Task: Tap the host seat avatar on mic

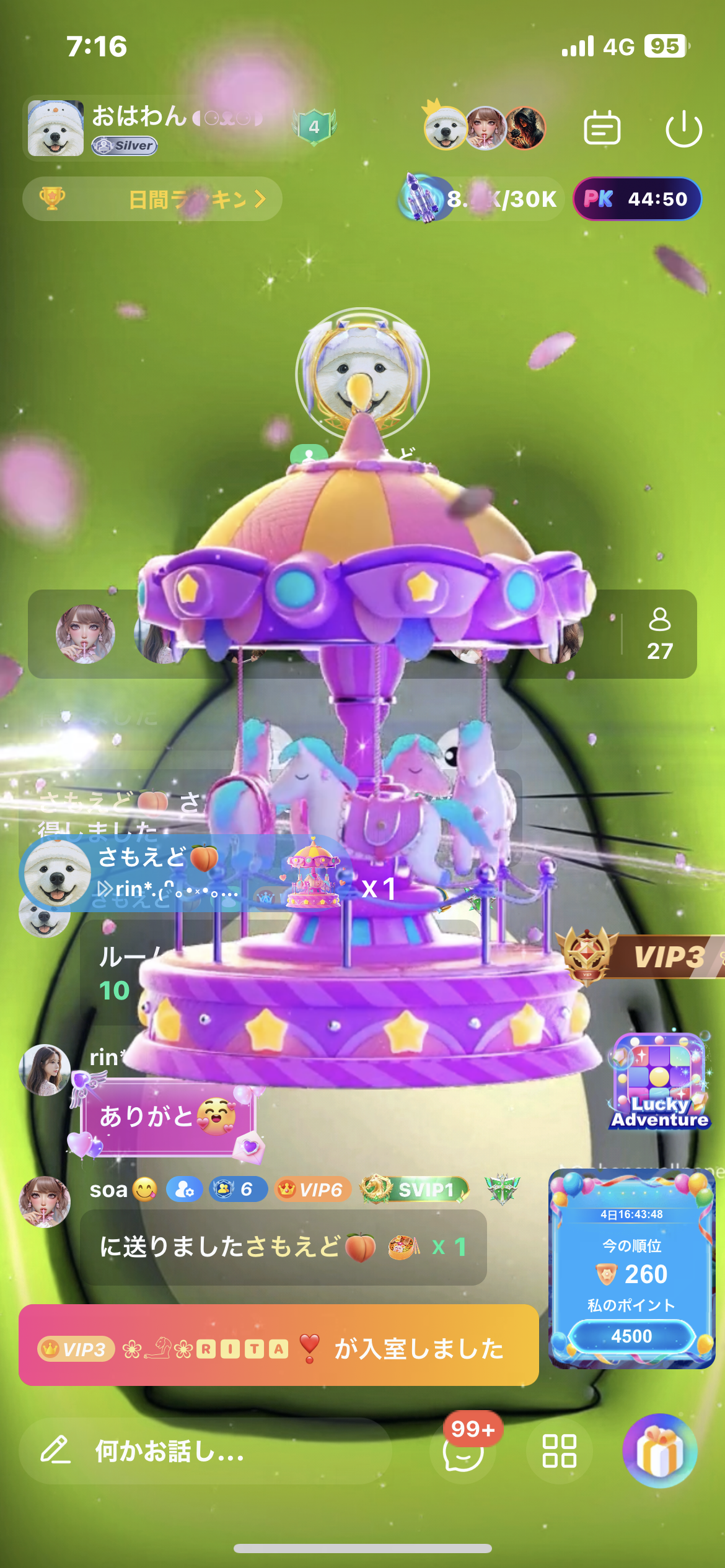Action: tap(362, 375)
